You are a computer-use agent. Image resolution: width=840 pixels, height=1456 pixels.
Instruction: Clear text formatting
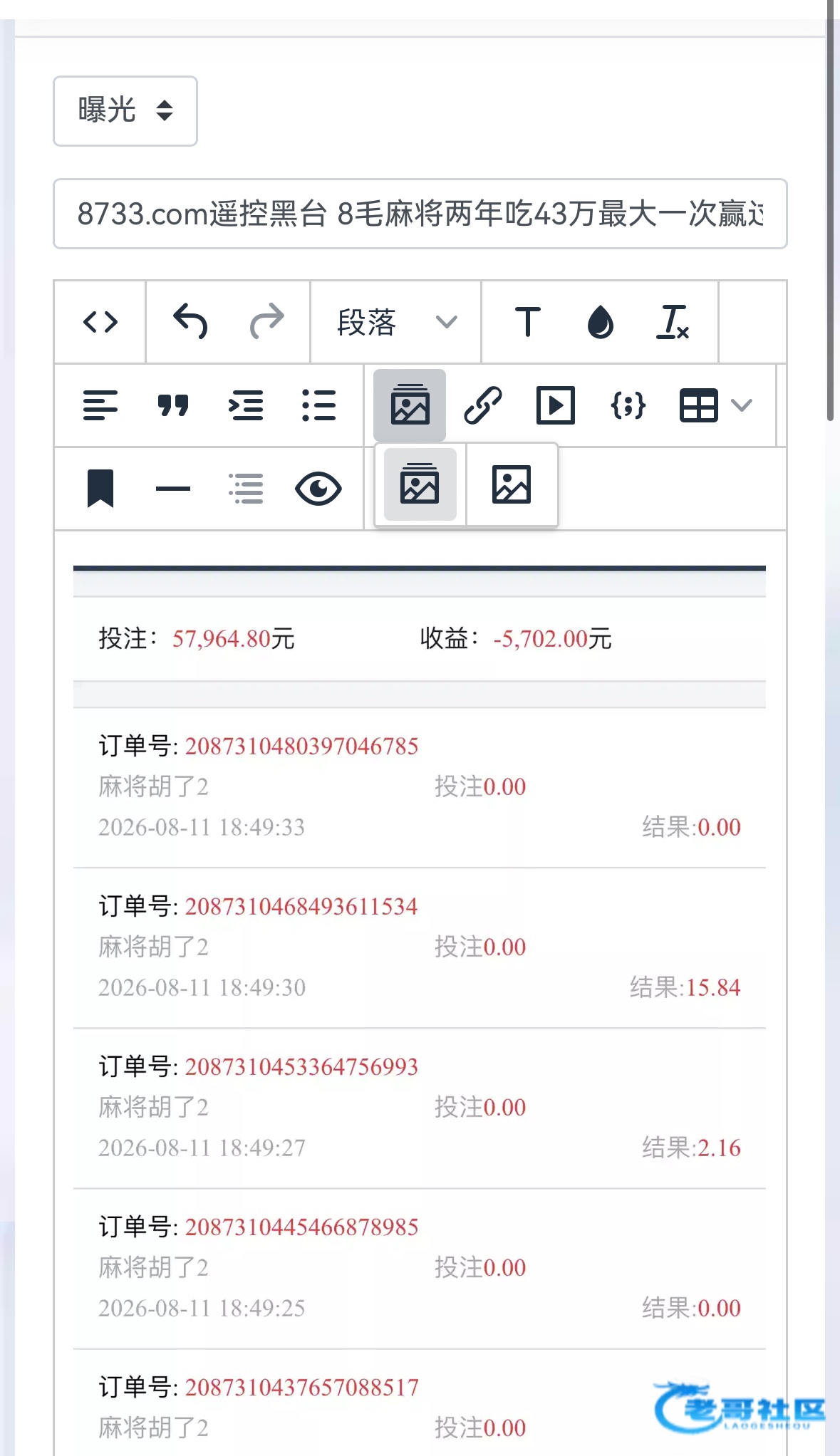click(673, 322)
